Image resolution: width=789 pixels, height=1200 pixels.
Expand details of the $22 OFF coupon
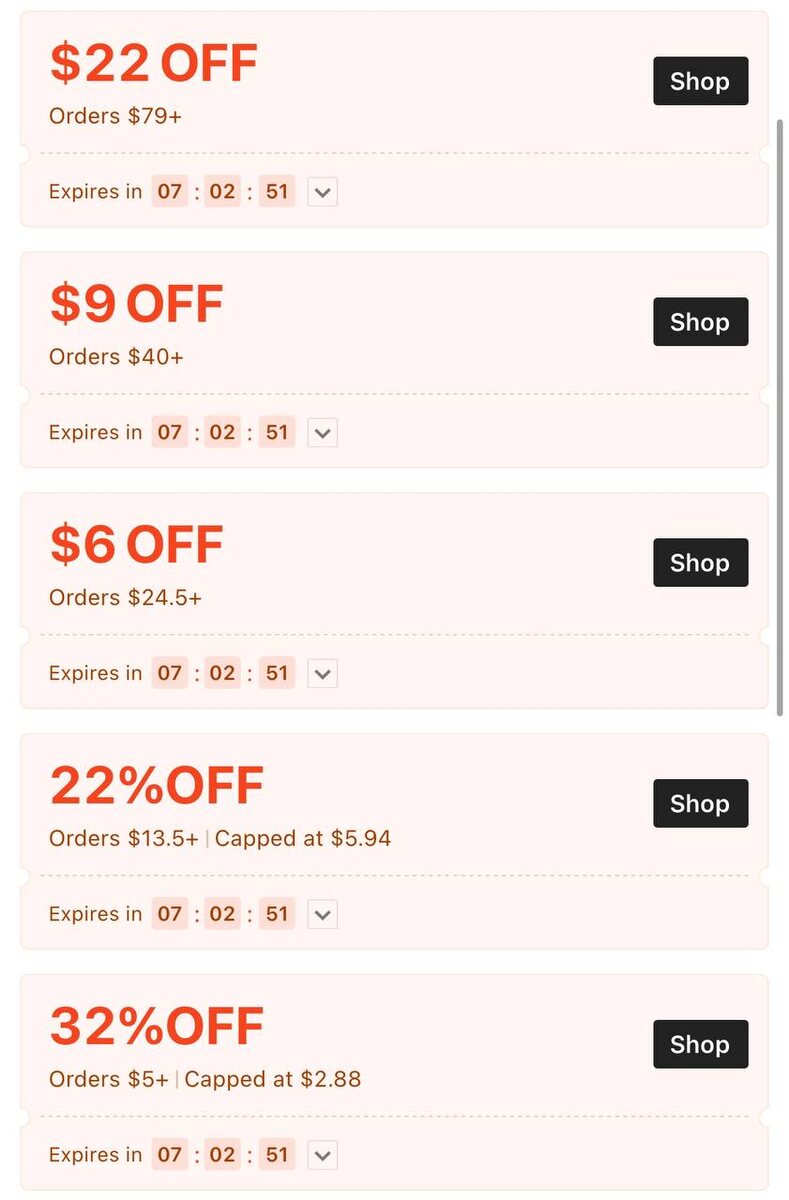click(322, 191)
